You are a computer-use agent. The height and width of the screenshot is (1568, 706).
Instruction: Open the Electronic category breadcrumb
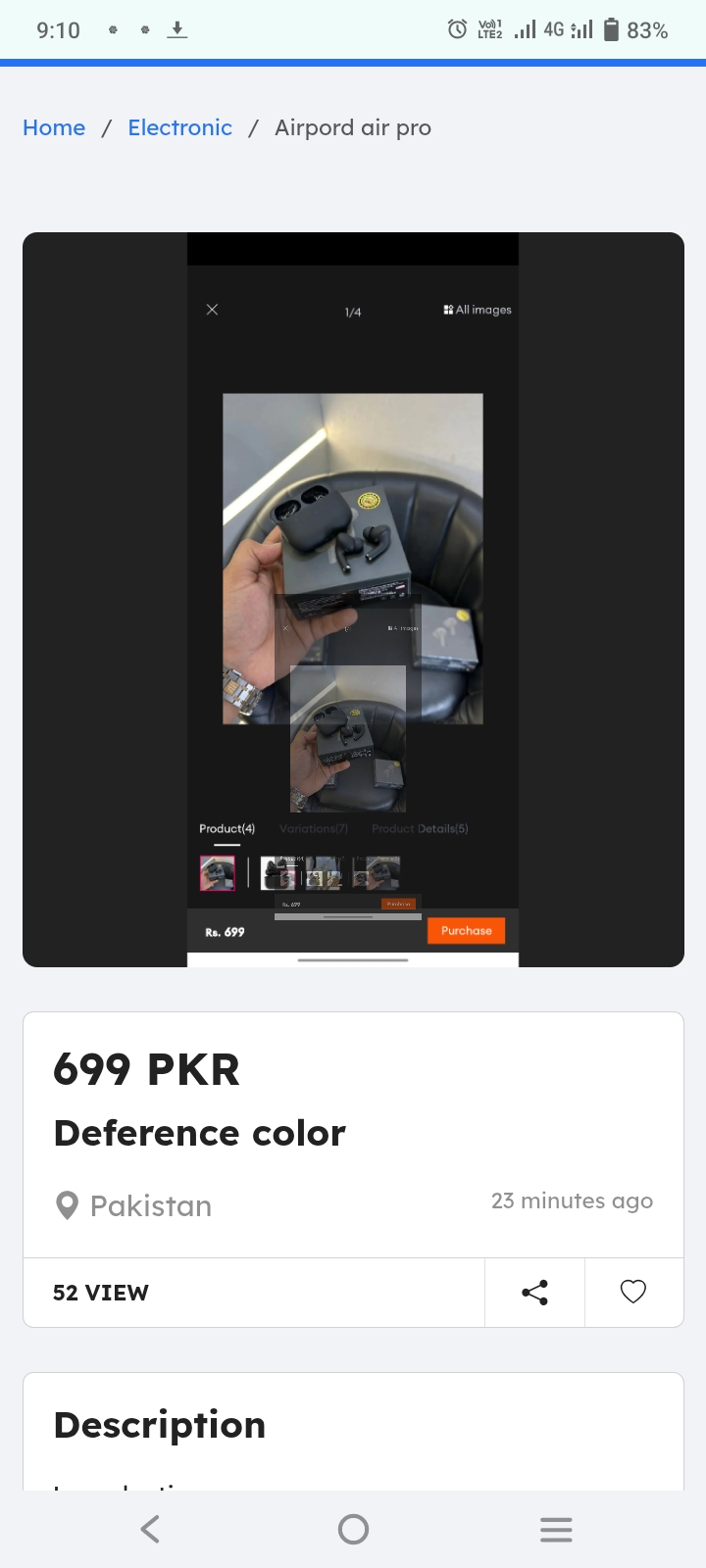tap(179, 127)
